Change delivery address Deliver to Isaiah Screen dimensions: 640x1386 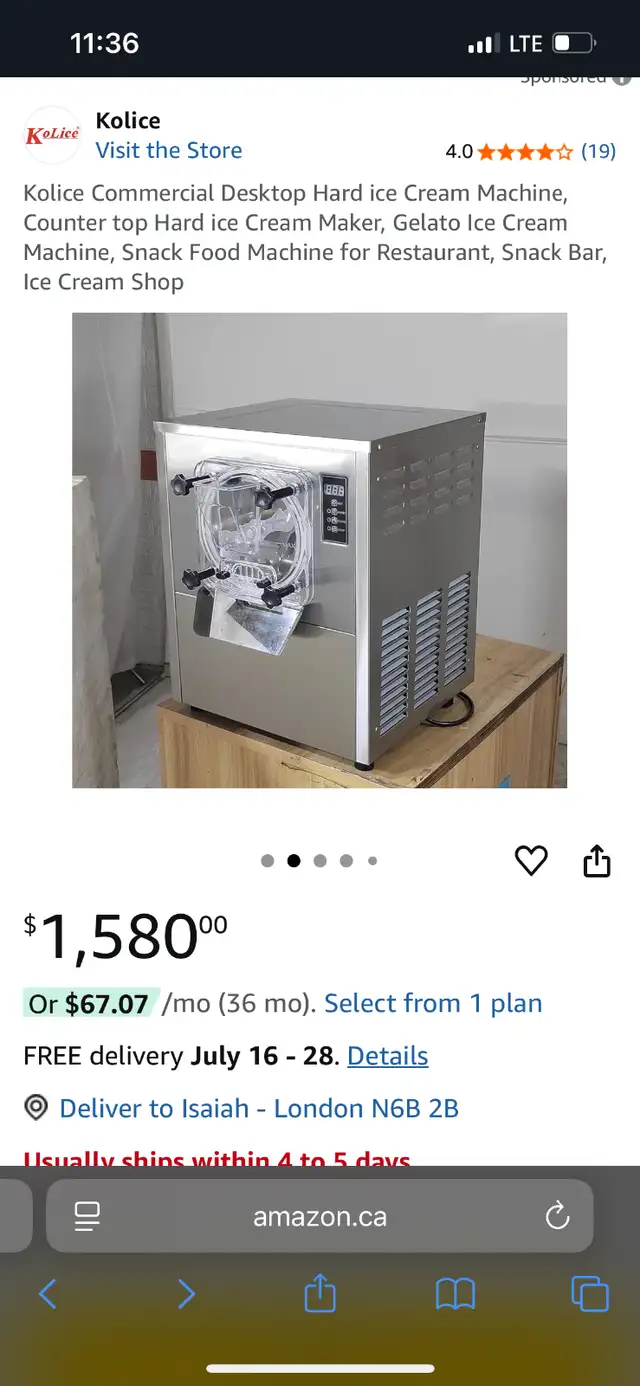pyautogui.click(x=259, y=1108)
